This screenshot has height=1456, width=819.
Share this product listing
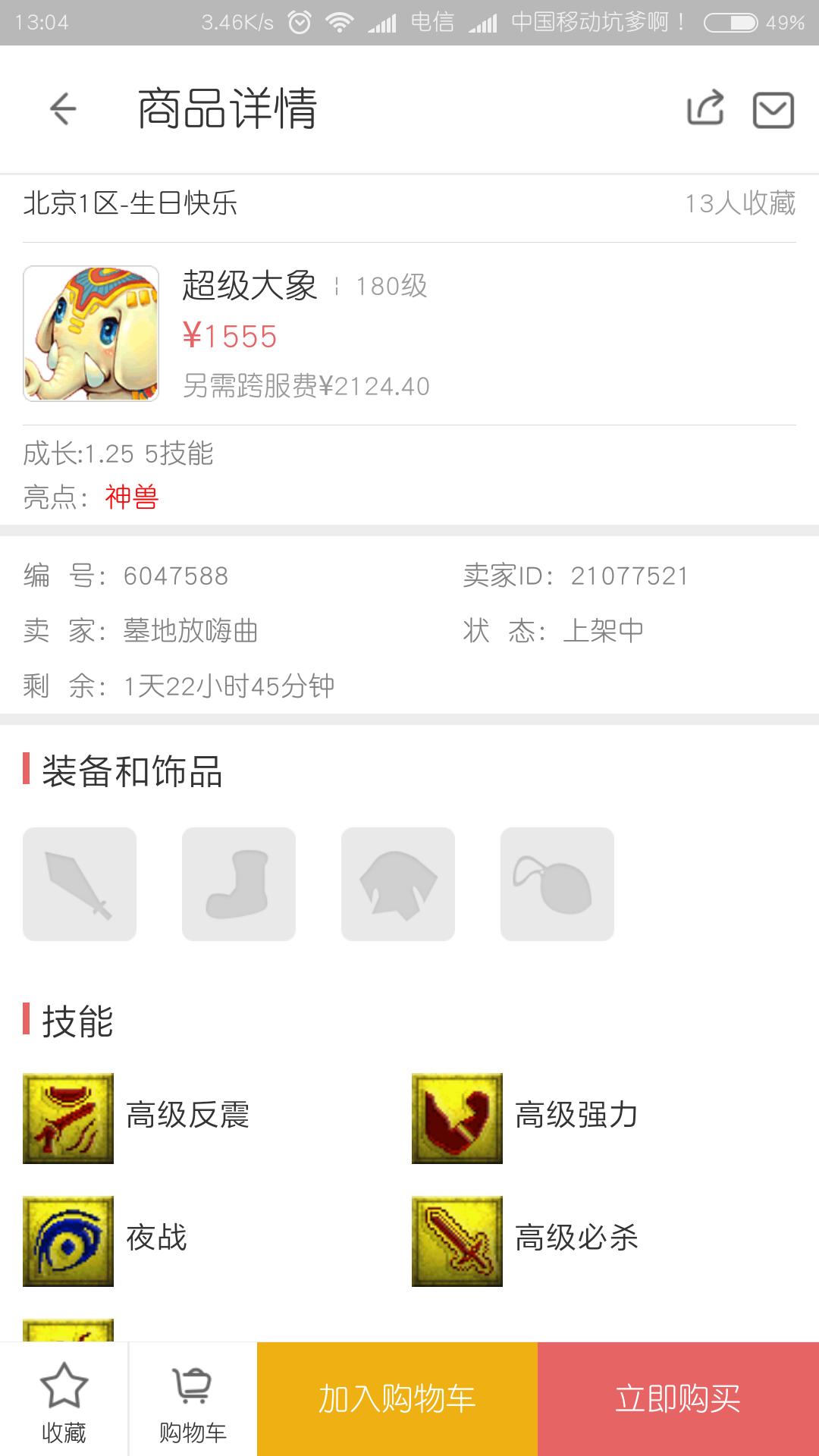pos(705,108)
